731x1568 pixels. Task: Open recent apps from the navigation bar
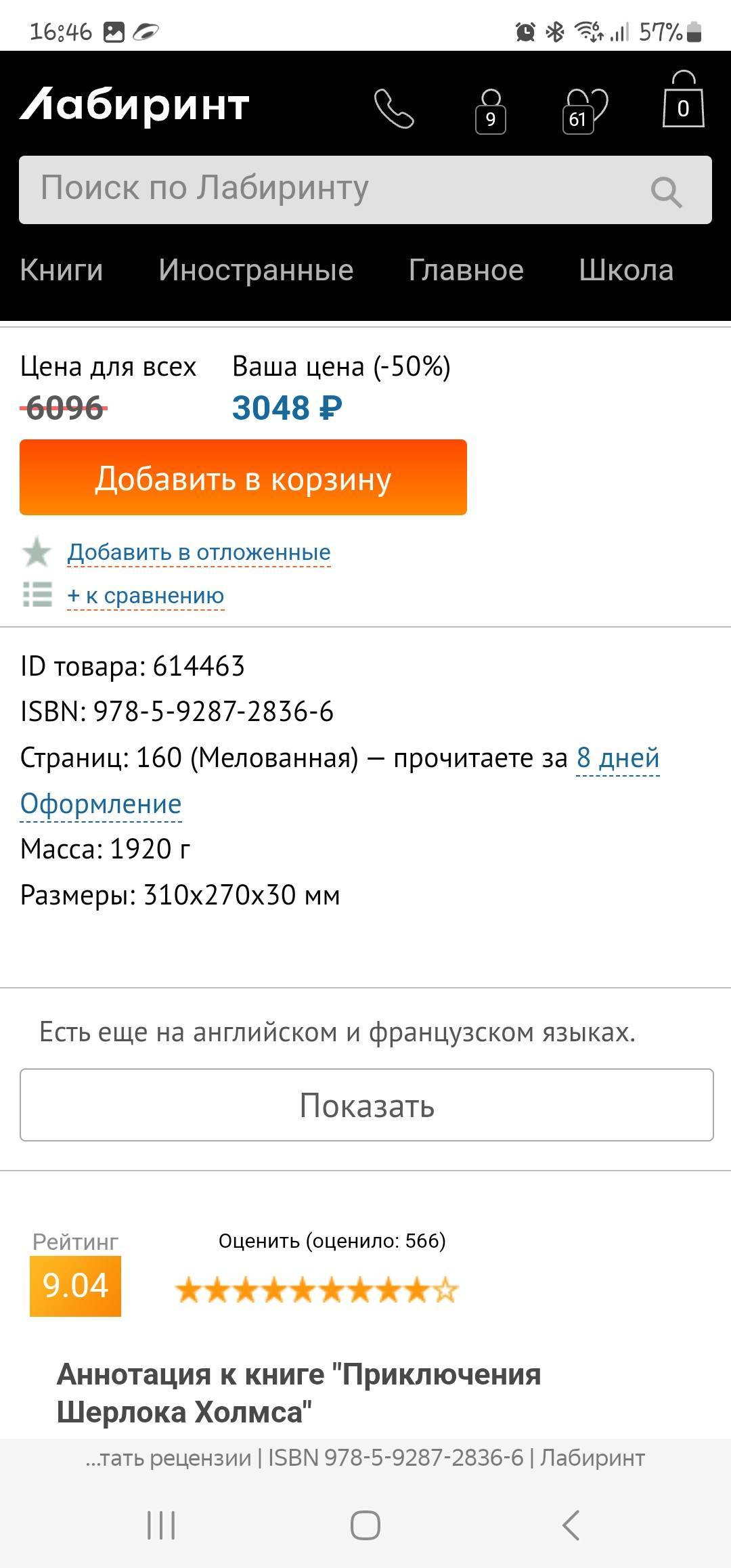click(x=161, y=1525)
